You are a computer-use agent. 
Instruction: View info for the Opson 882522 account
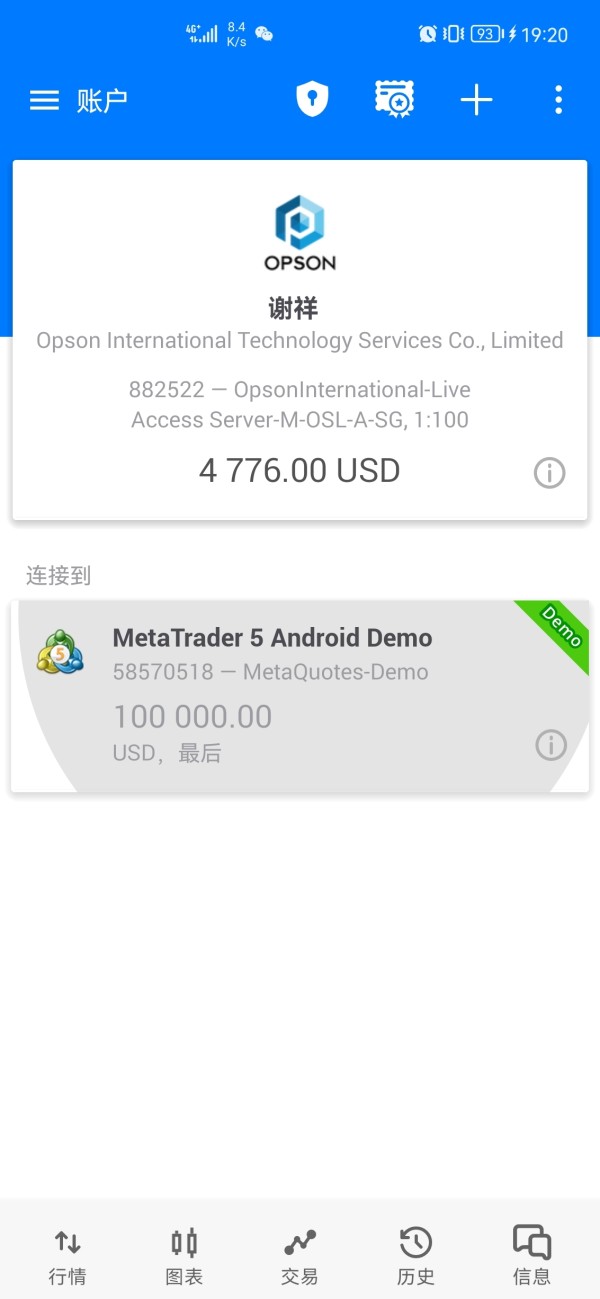[549, 473]
